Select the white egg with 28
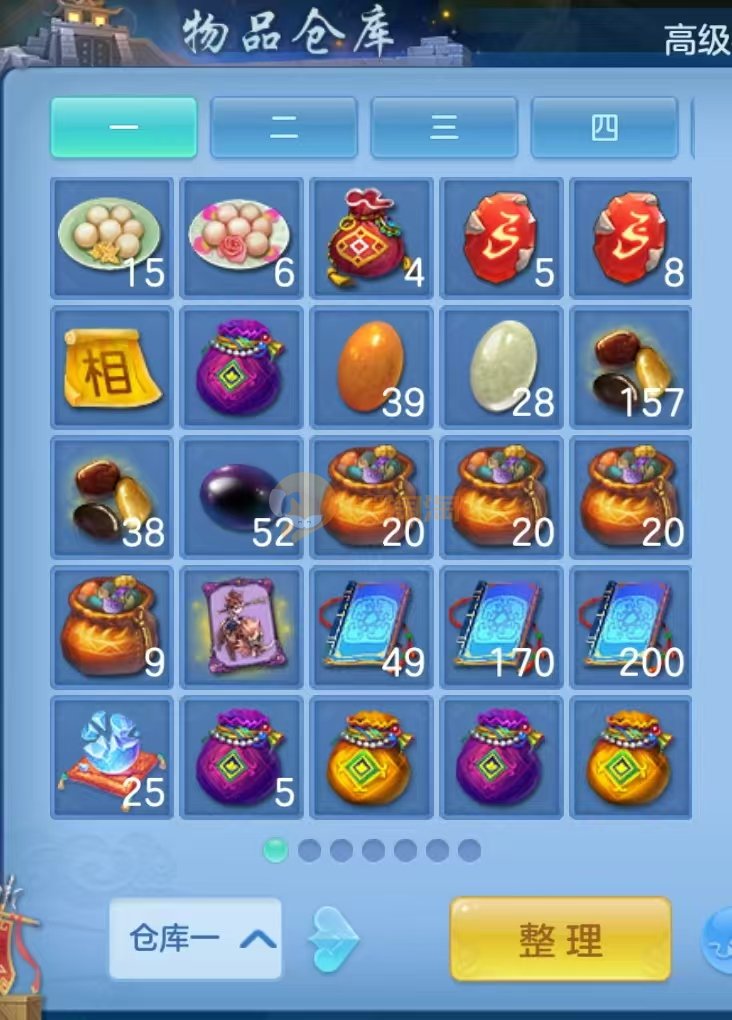 coord(501,367)
